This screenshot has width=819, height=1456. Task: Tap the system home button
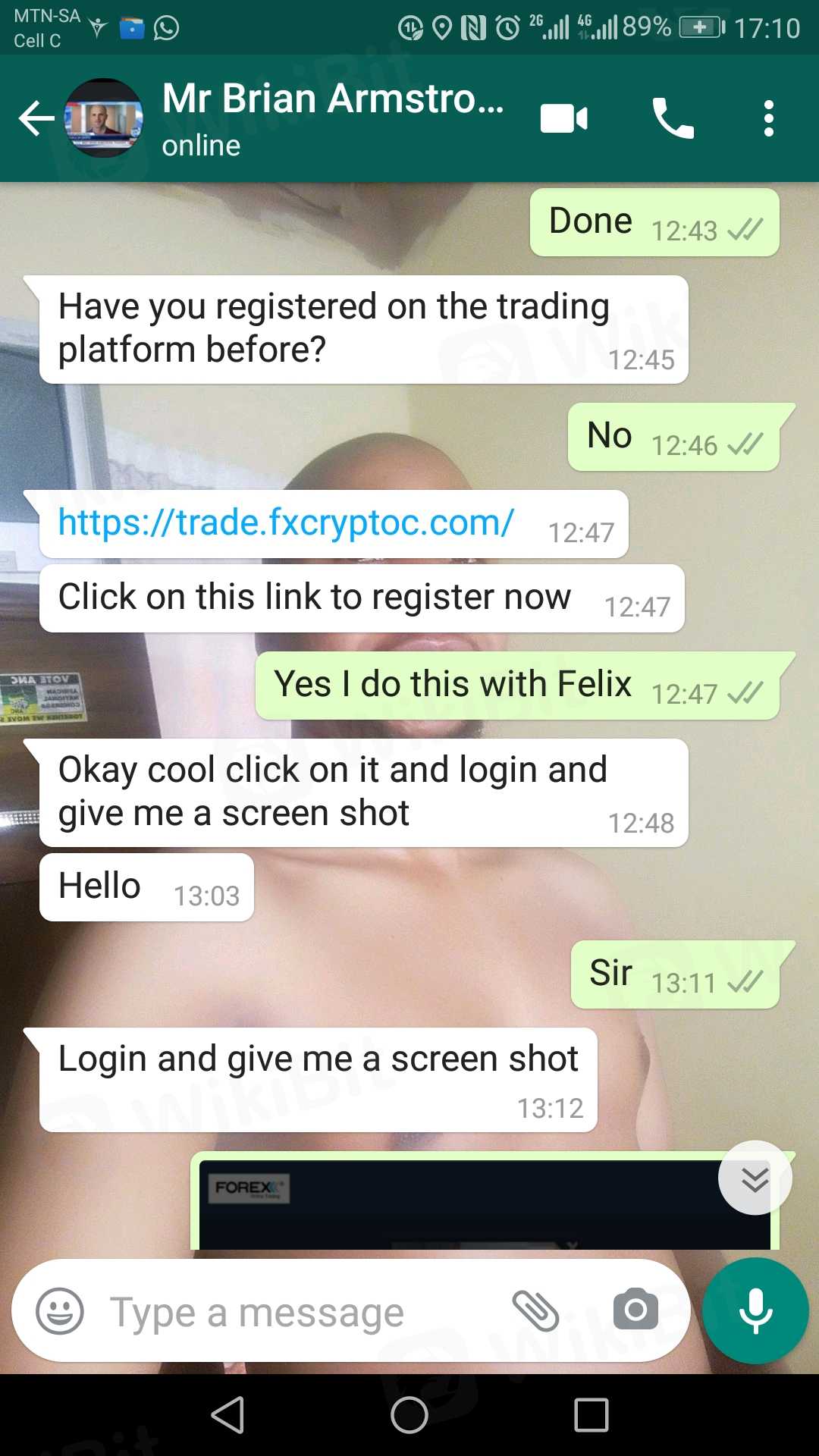click(409, 1415)
